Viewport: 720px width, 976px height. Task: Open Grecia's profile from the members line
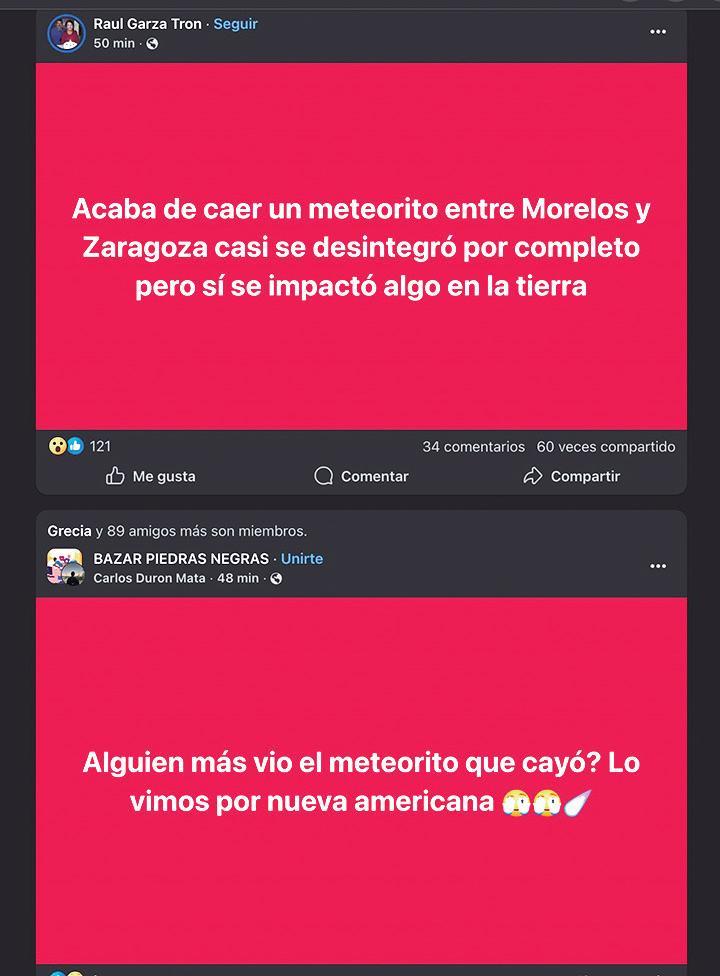pos(69,531)
